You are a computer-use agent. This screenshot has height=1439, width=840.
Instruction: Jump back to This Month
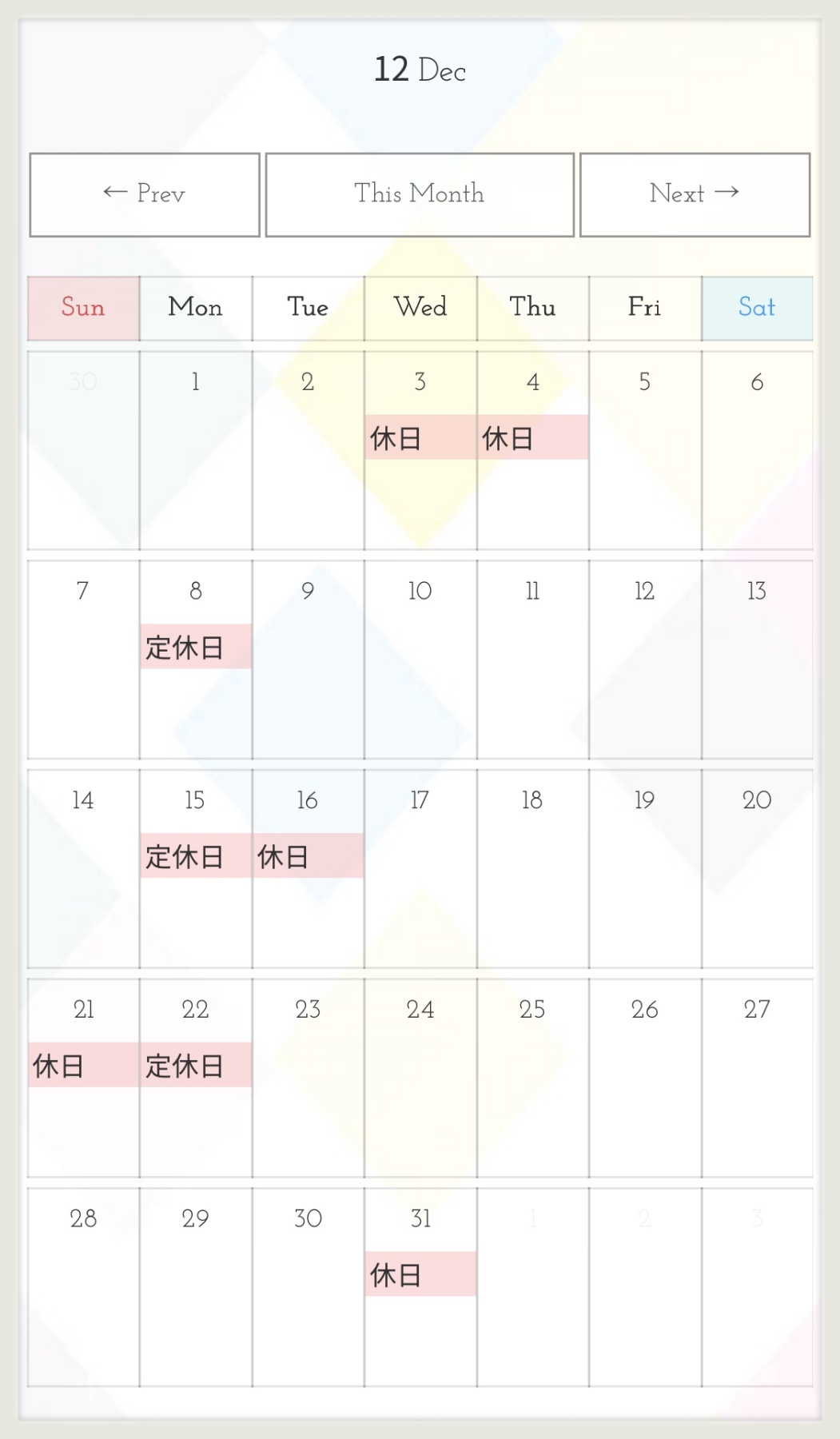pyautogui.click(x=420, y=194)
